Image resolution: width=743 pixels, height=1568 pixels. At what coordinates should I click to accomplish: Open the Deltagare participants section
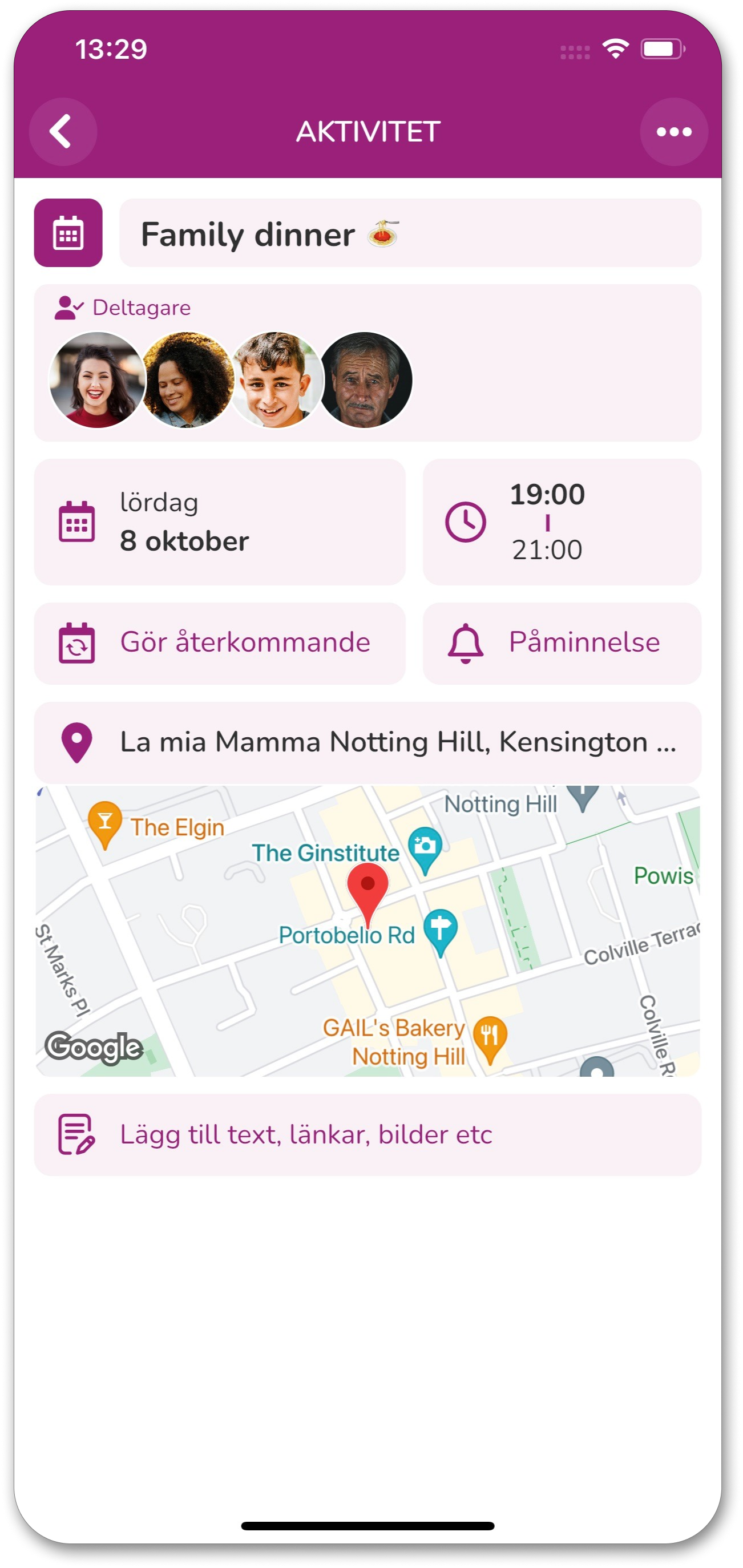pyautogui.click(x=368, y=363)
